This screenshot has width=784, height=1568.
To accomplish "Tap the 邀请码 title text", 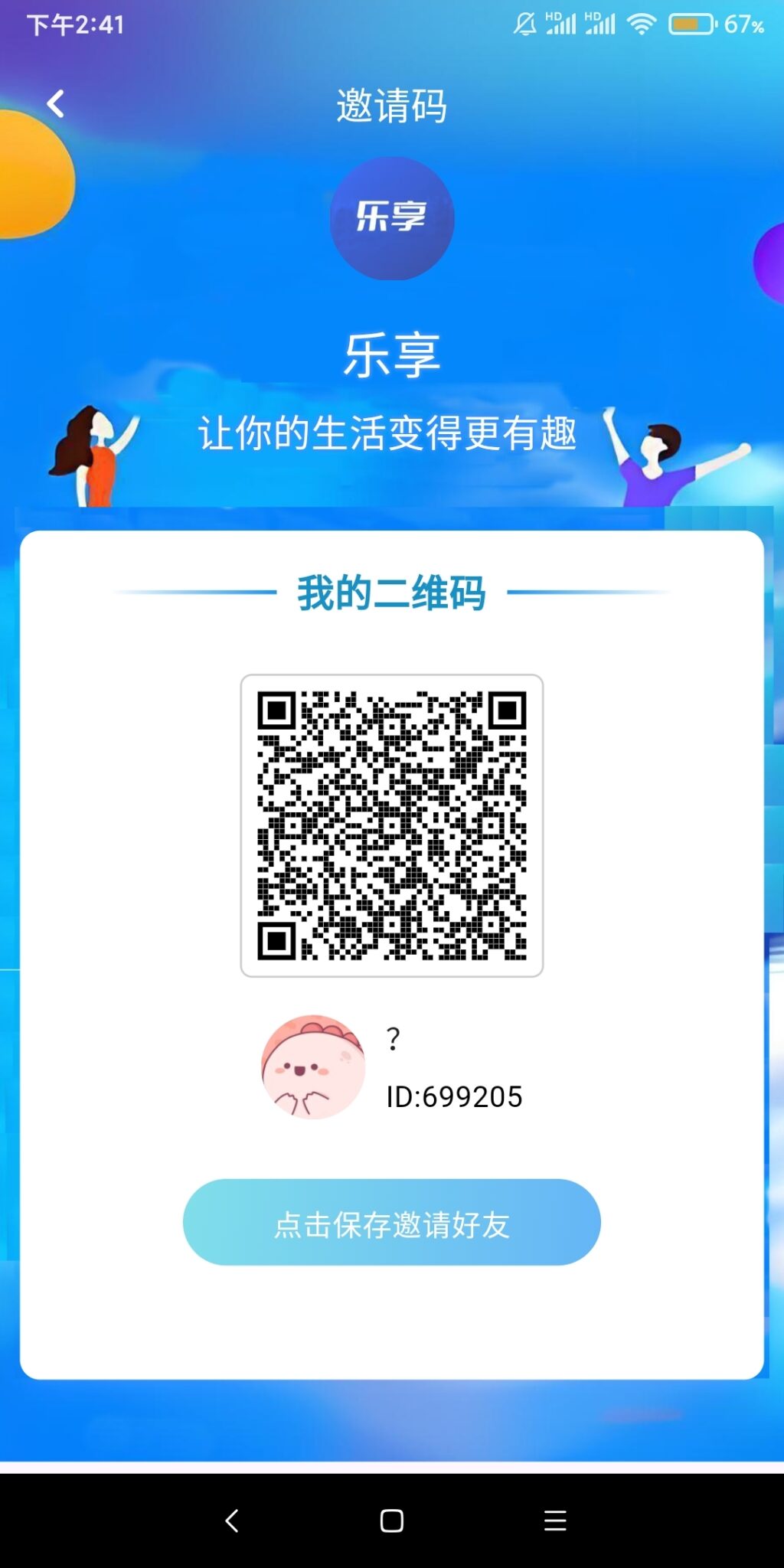I will point(392,106).
